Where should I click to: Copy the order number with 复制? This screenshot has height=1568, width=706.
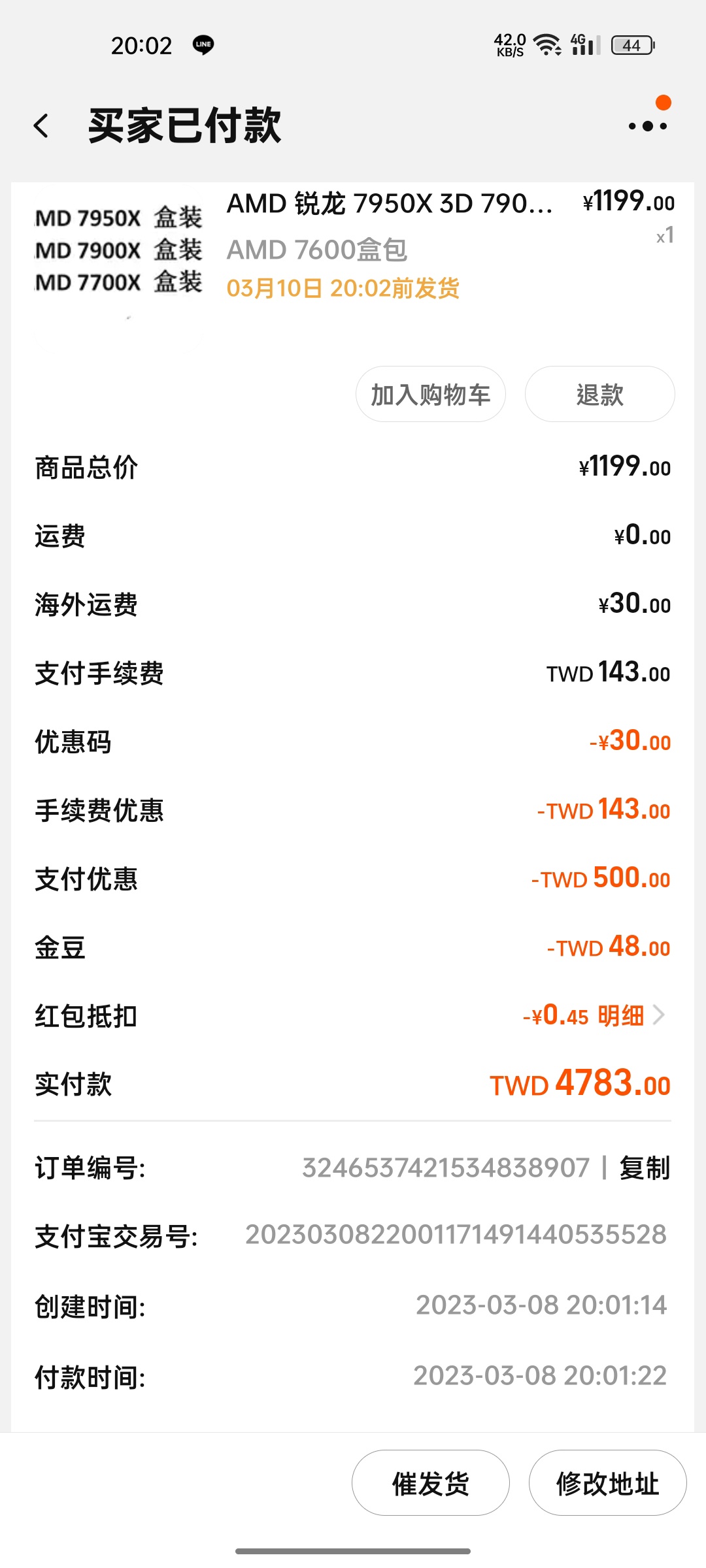(x=645, y=1168)
